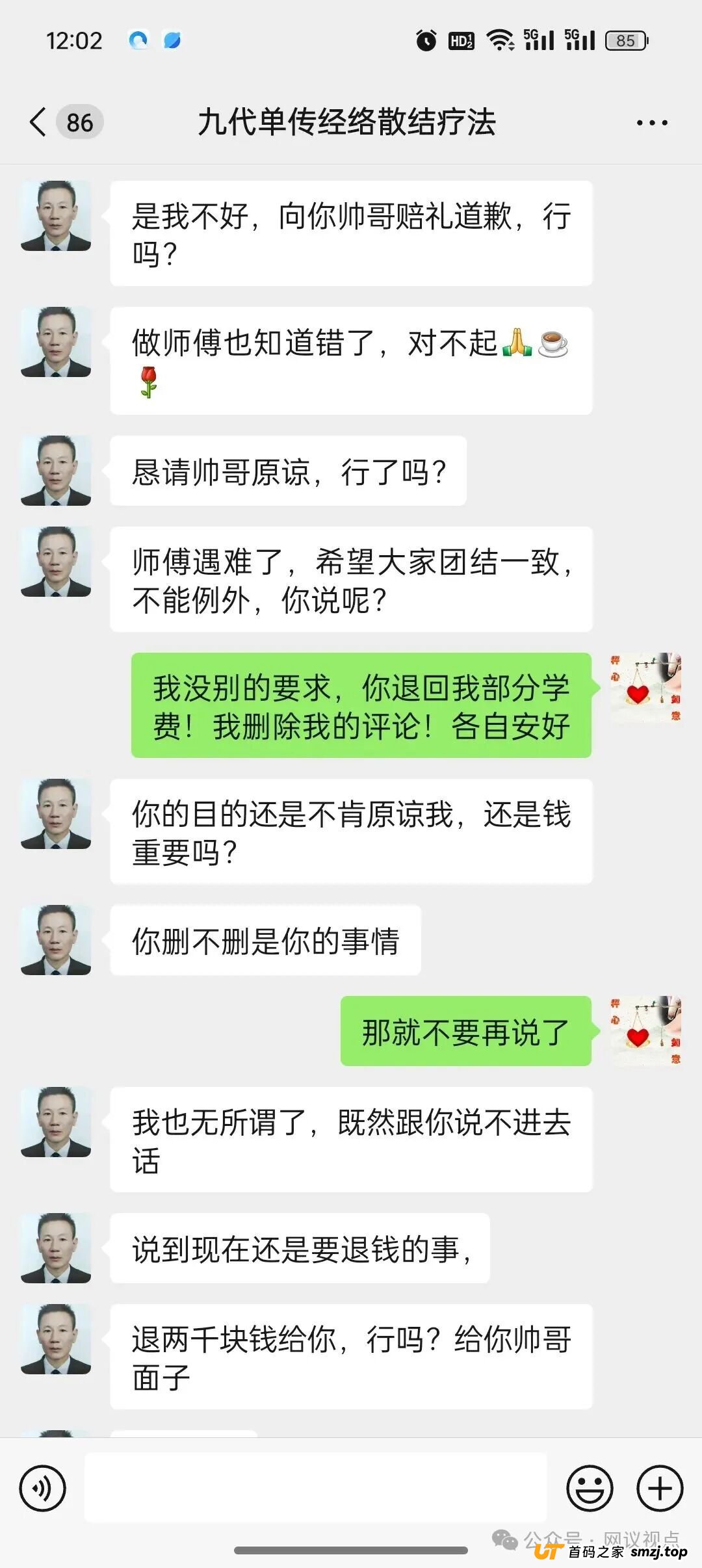
Task: Toggle the HD2 indicator in the status bar
Action: [461, 40]
